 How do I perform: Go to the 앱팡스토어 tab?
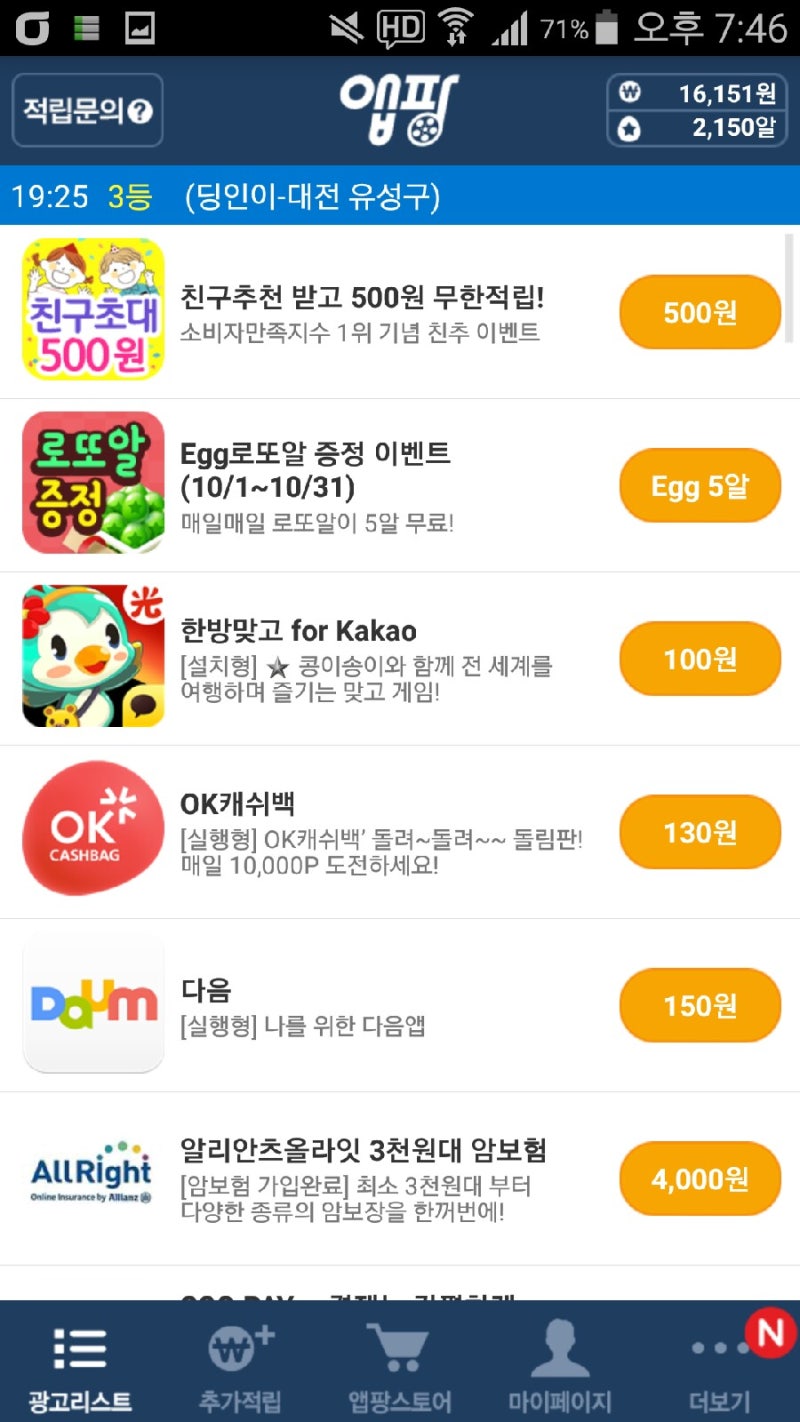click(400, 1367)
